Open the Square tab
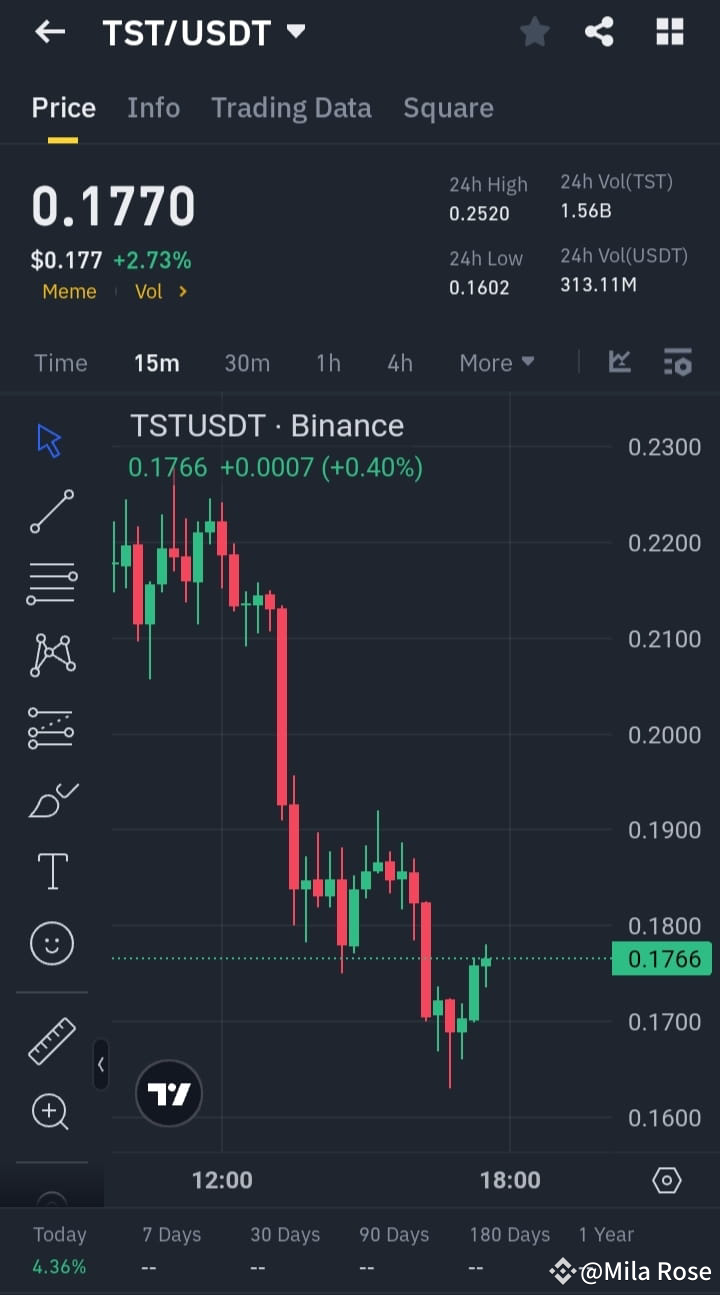This screenshot has width=720, height=1295. pyautogui.click(x=448, y=107)
